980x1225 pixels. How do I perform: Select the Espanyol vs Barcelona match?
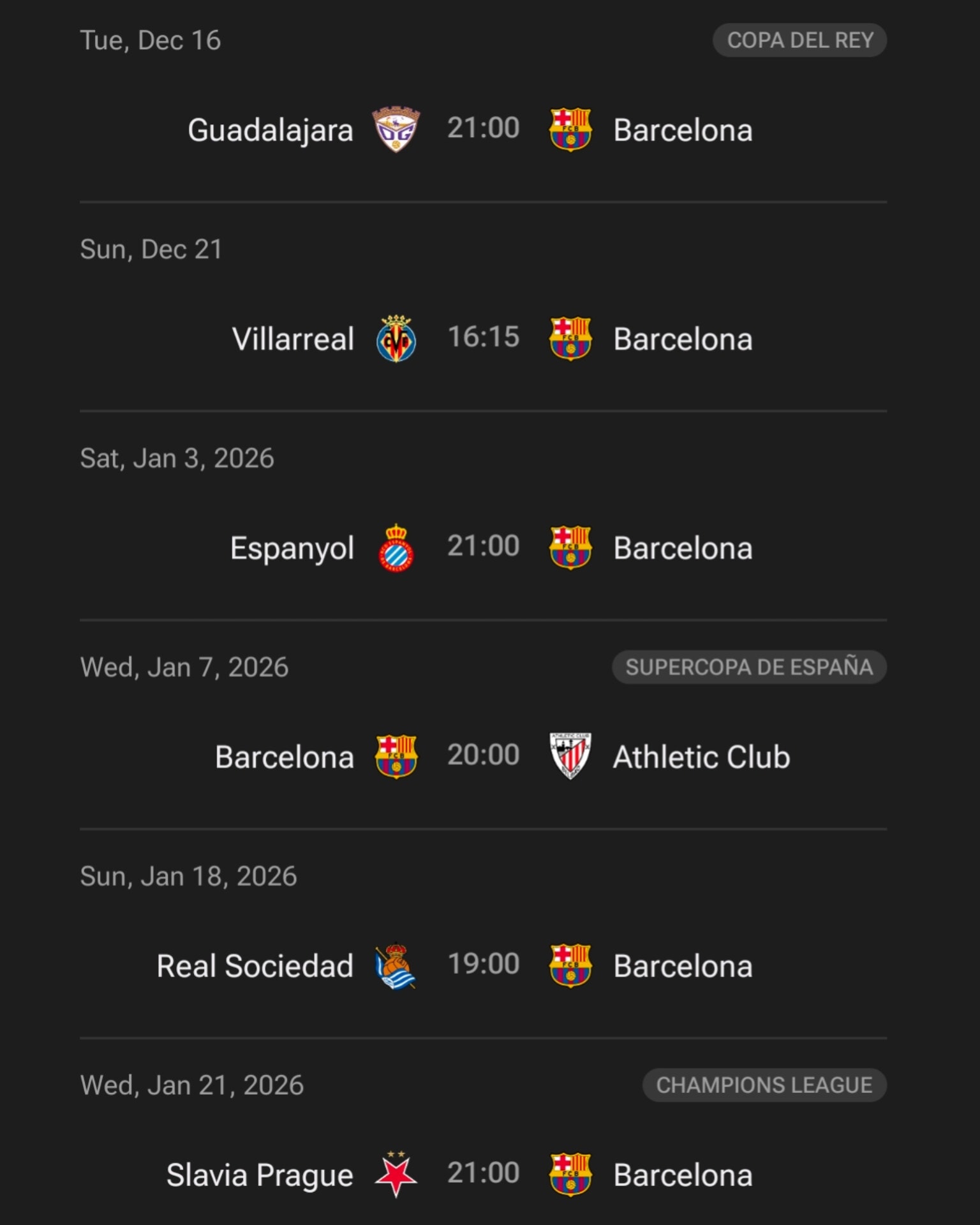(x=483, y=547)
